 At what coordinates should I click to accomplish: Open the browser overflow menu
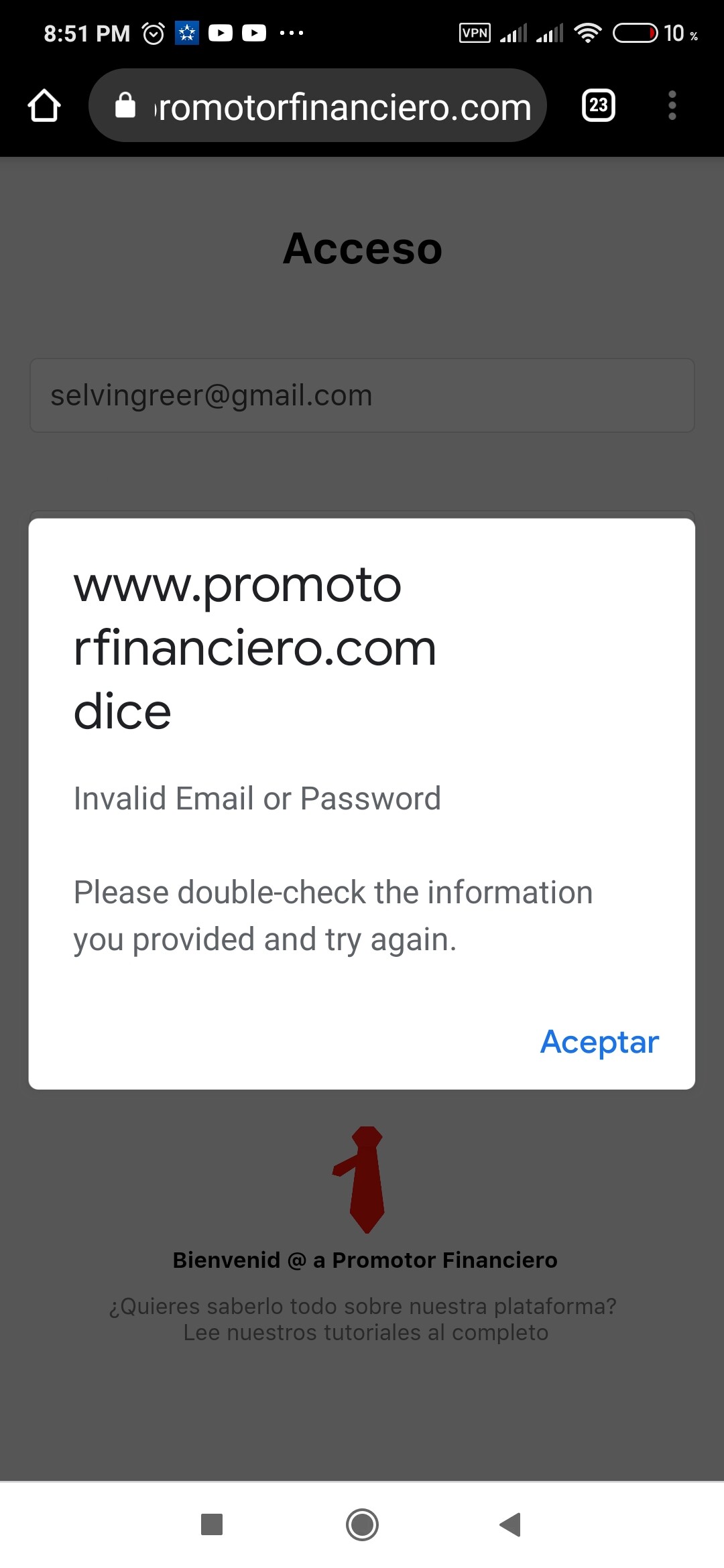coord(672,106)
